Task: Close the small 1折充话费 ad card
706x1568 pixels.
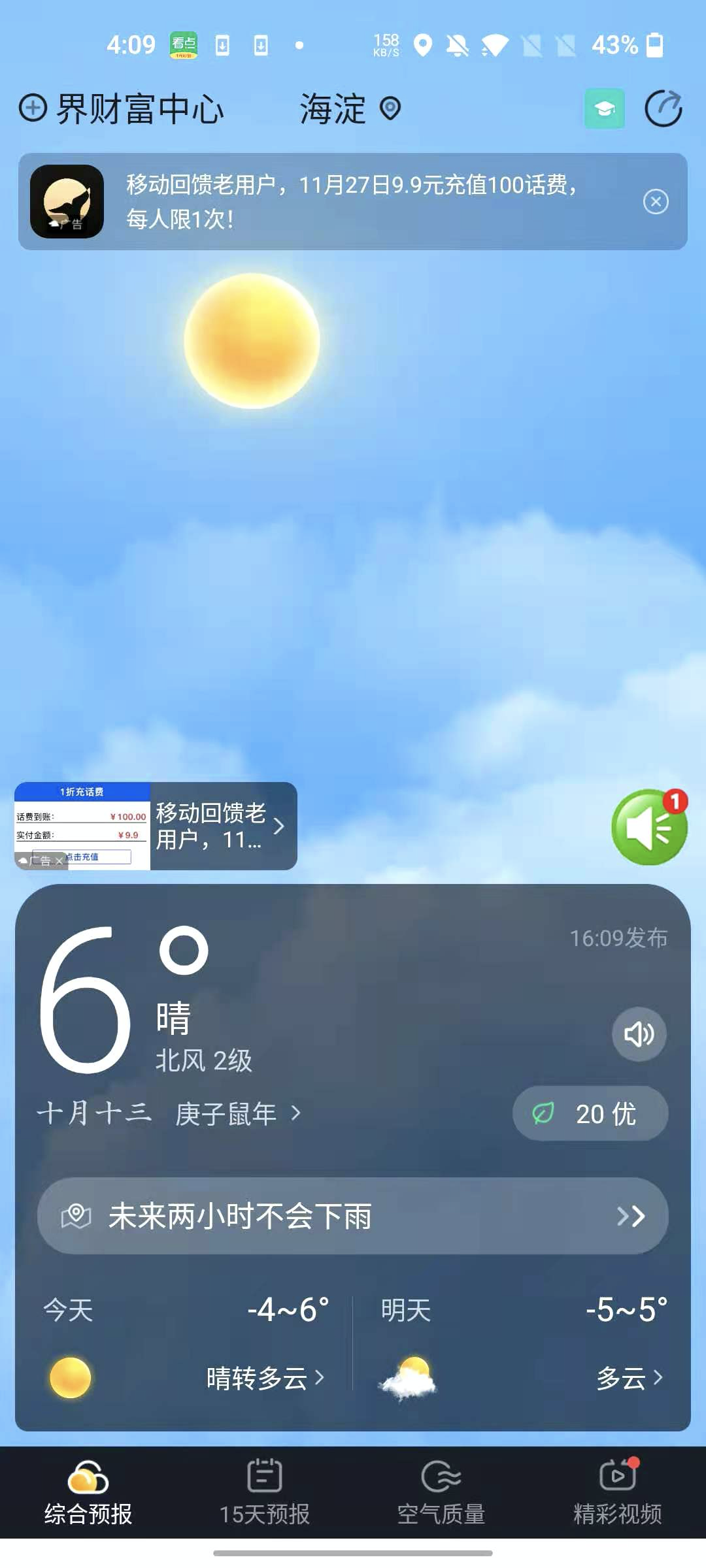Action: (59, 861)
